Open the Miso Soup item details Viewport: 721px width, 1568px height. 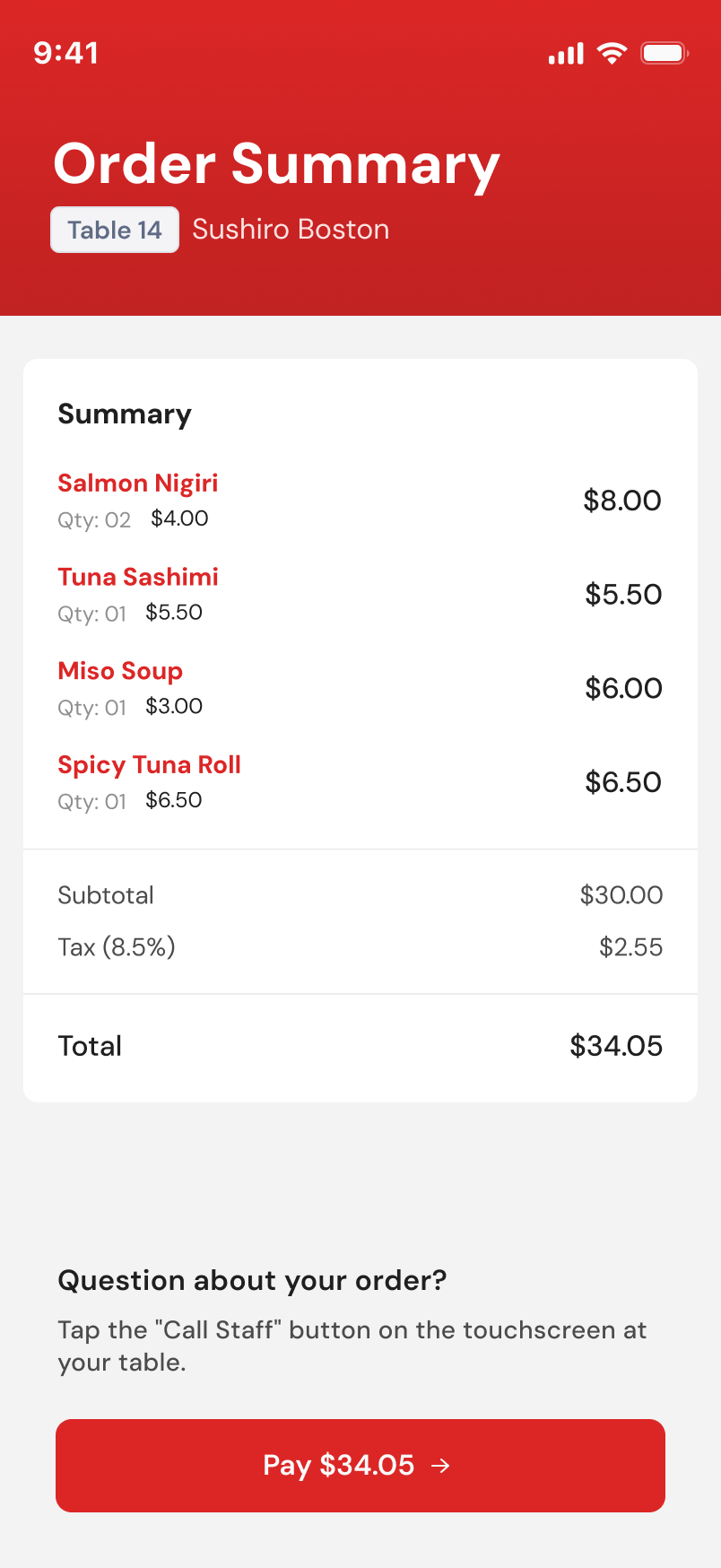pyautogui.click(x=120, y=671)
